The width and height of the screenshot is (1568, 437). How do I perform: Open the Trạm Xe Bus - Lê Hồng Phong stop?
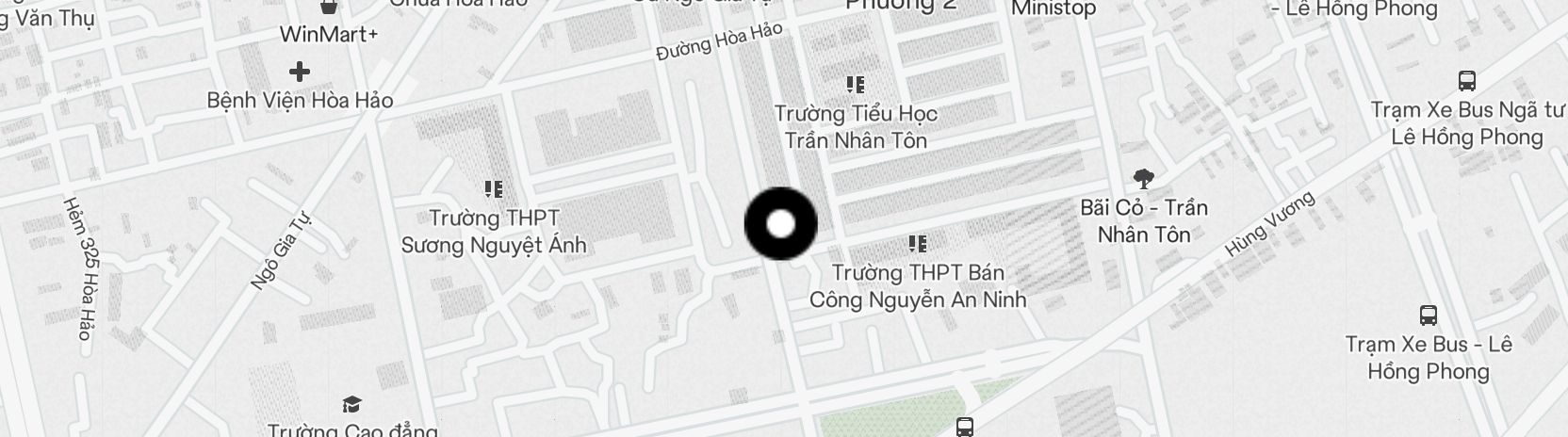[1428, 316]
